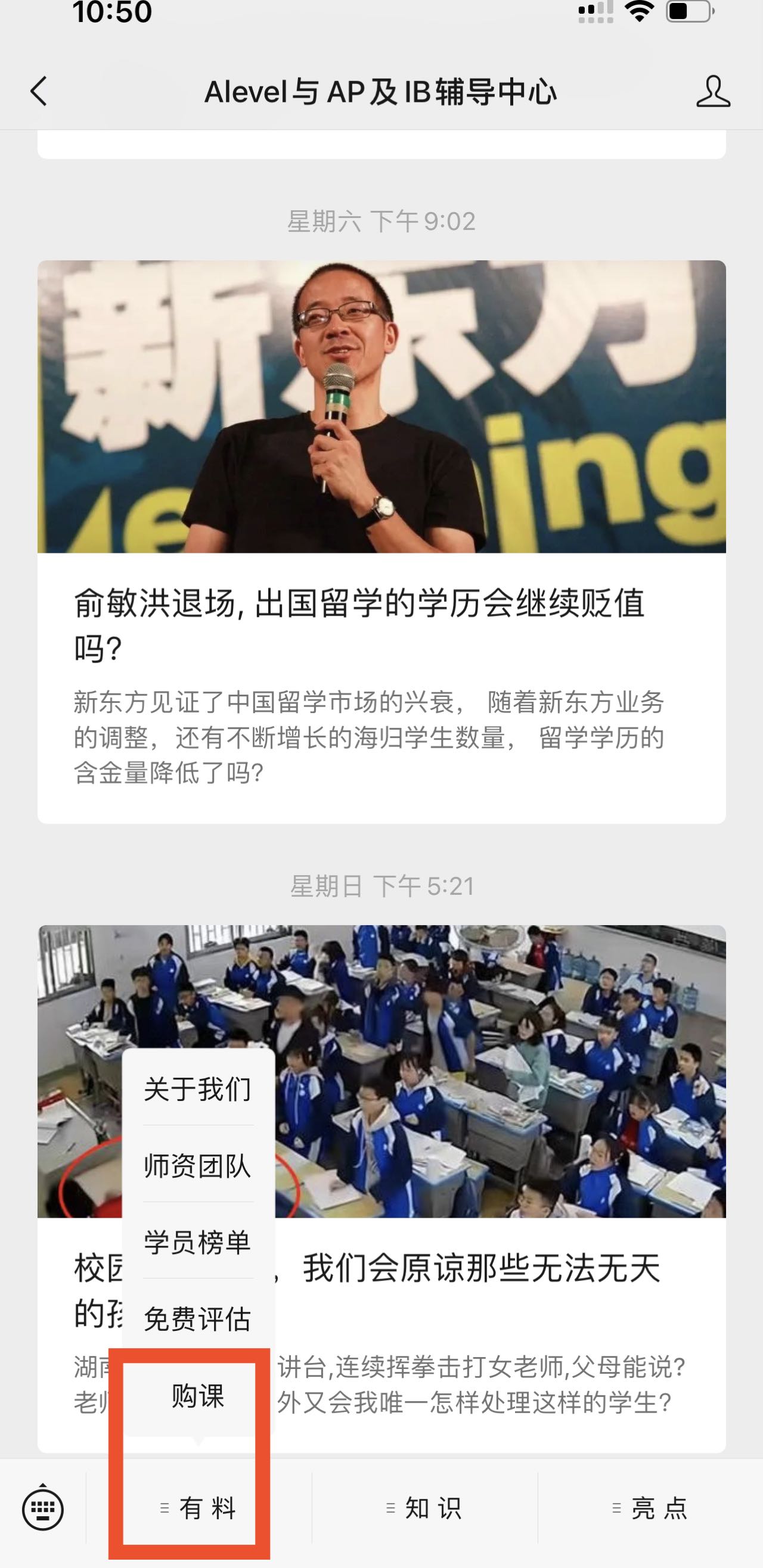Select 师资团队 from popup menu
The image size is (763, 1568).
198,1166
